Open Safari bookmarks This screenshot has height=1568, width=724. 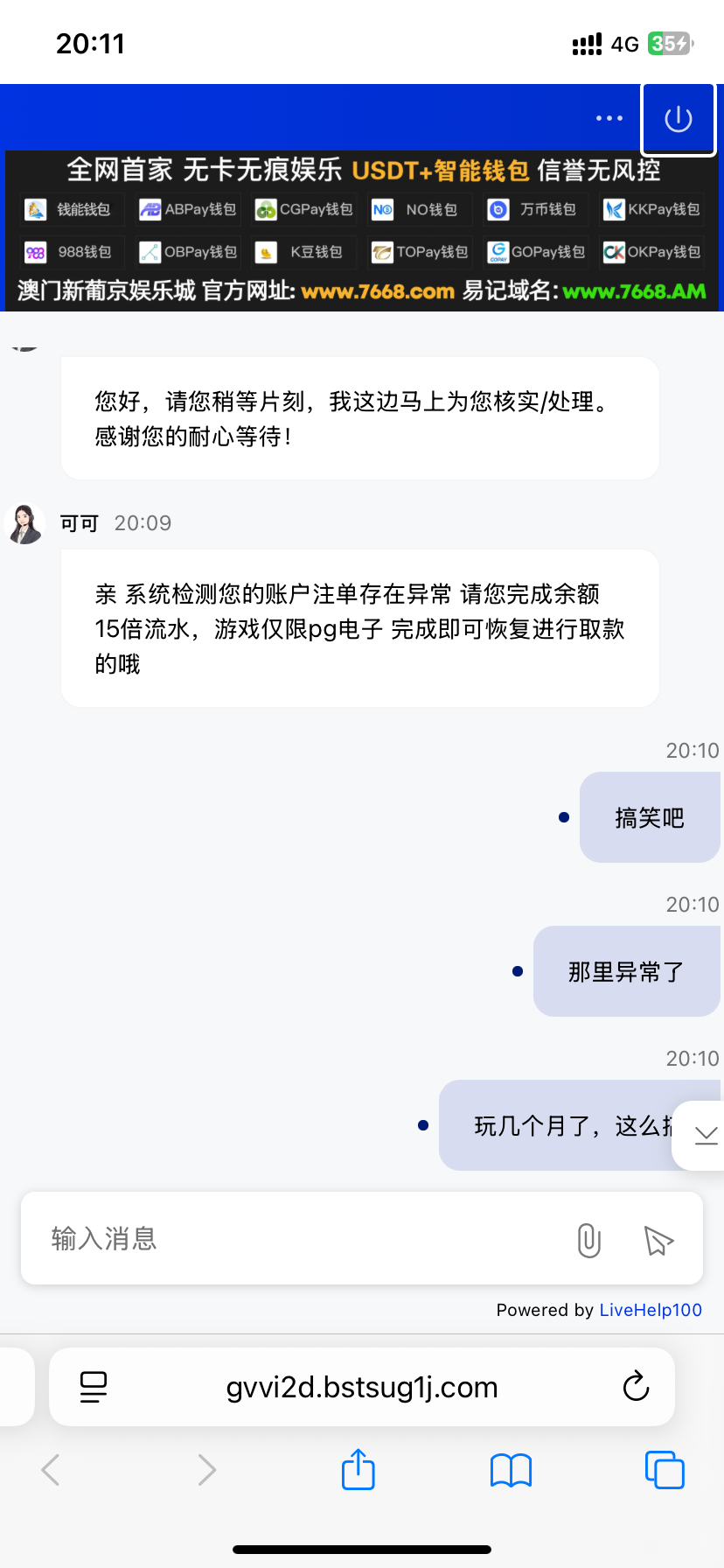pos(511,1470)
